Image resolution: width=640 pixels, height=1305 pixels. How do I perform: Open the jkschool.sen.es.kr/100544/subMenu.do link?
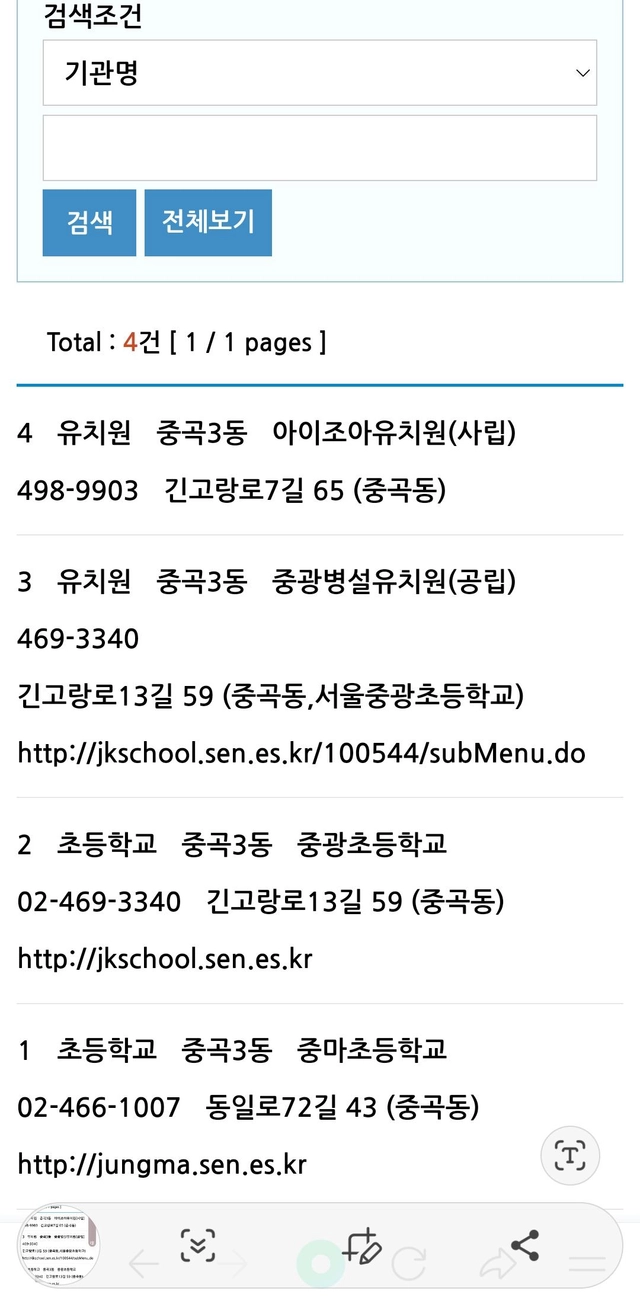pos(301,752)
